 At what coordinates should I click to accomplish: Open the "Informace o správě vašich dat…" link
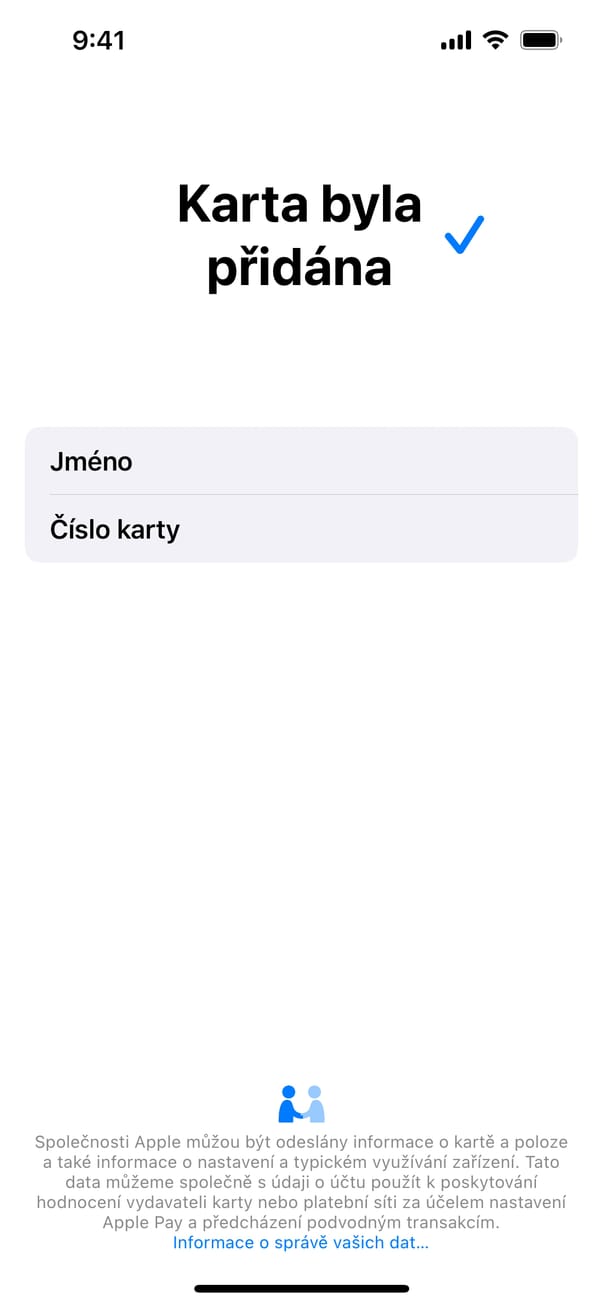300,1243
